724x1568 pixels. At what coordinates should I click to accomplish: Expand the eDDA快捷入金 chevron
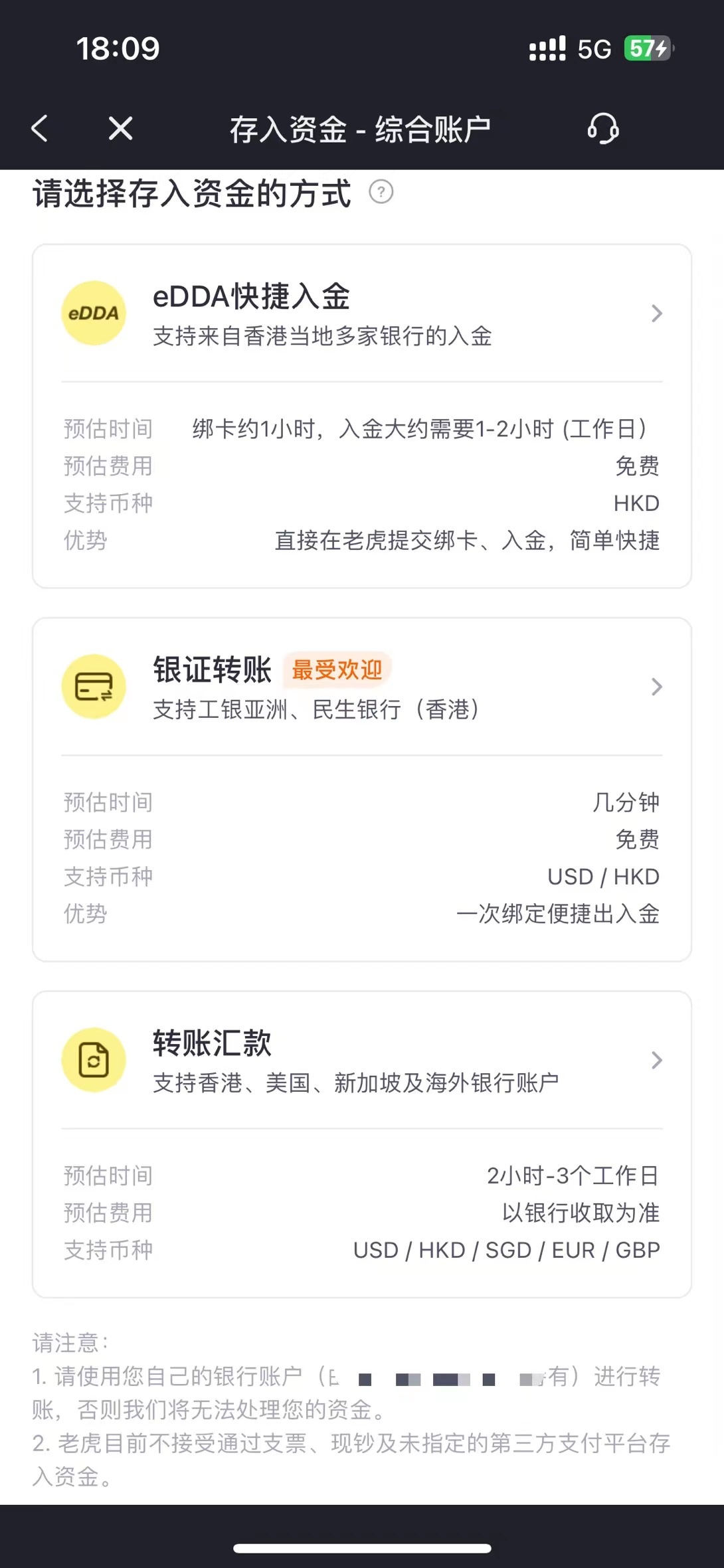click(x=656, y=313)
